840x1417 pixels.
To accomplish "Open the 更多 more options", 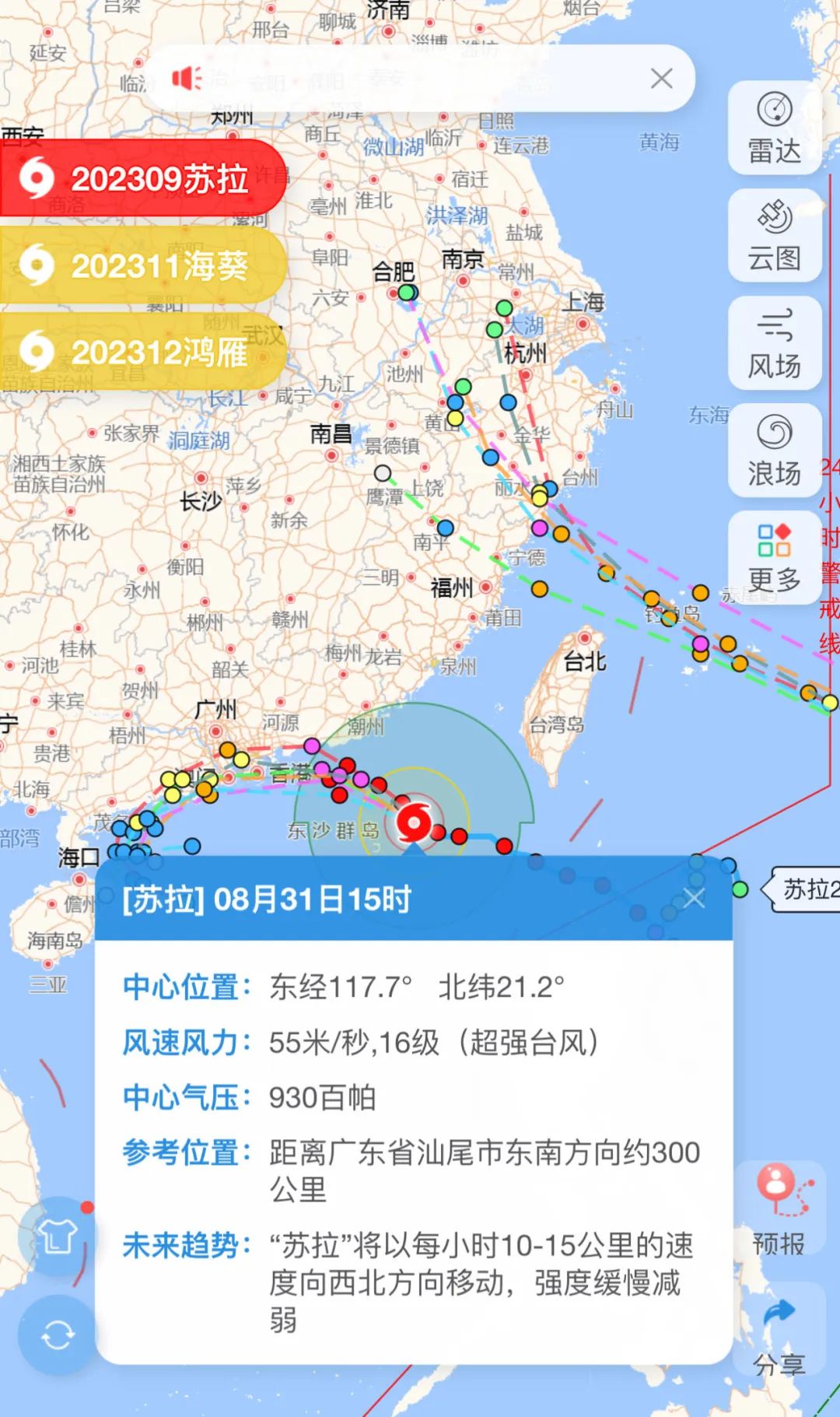I will [x=775, y=558].
